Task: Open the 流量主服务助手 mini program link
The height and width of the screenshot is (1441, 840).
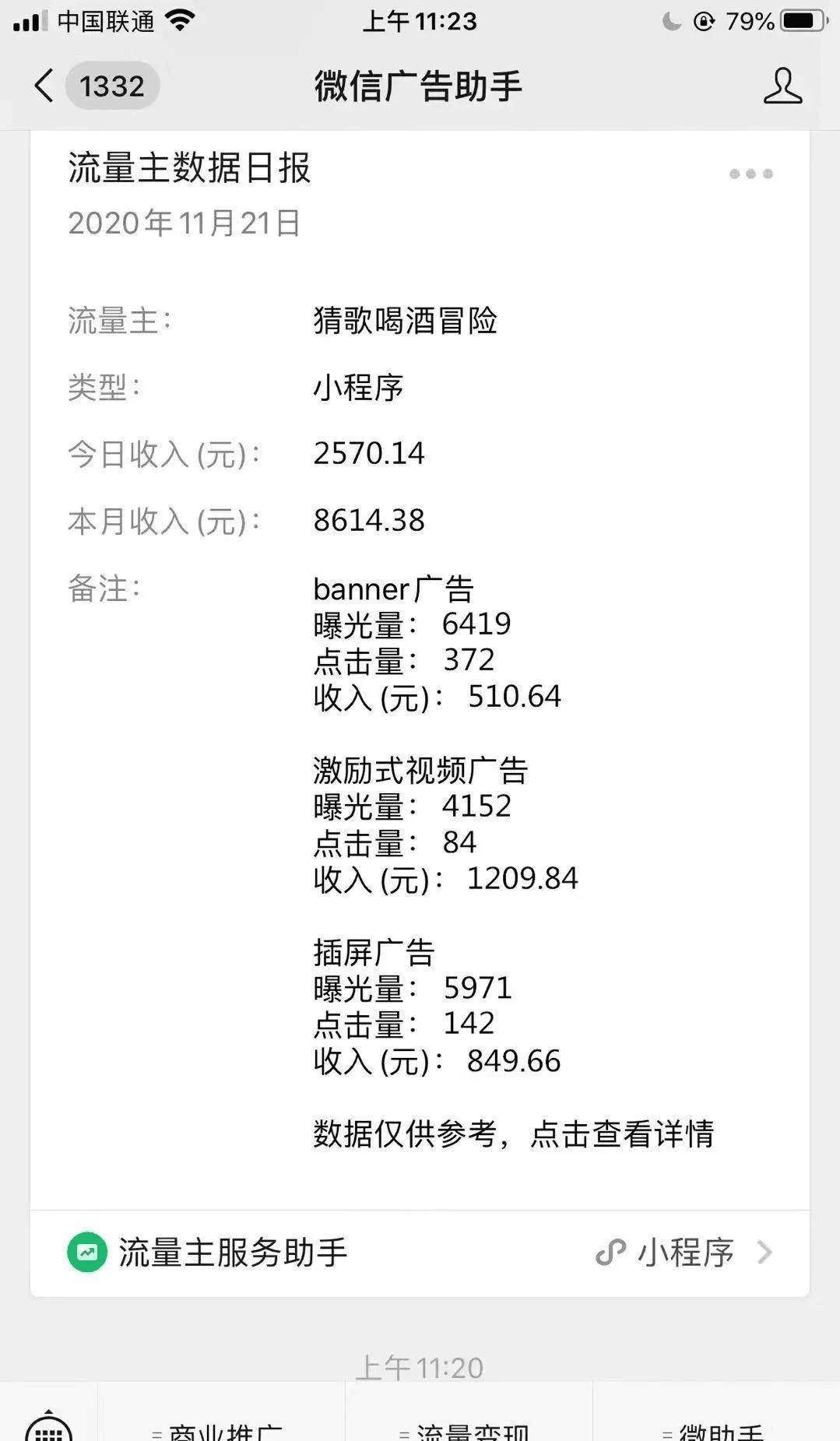Action: pyautogui.click(x=420, y=1253)
